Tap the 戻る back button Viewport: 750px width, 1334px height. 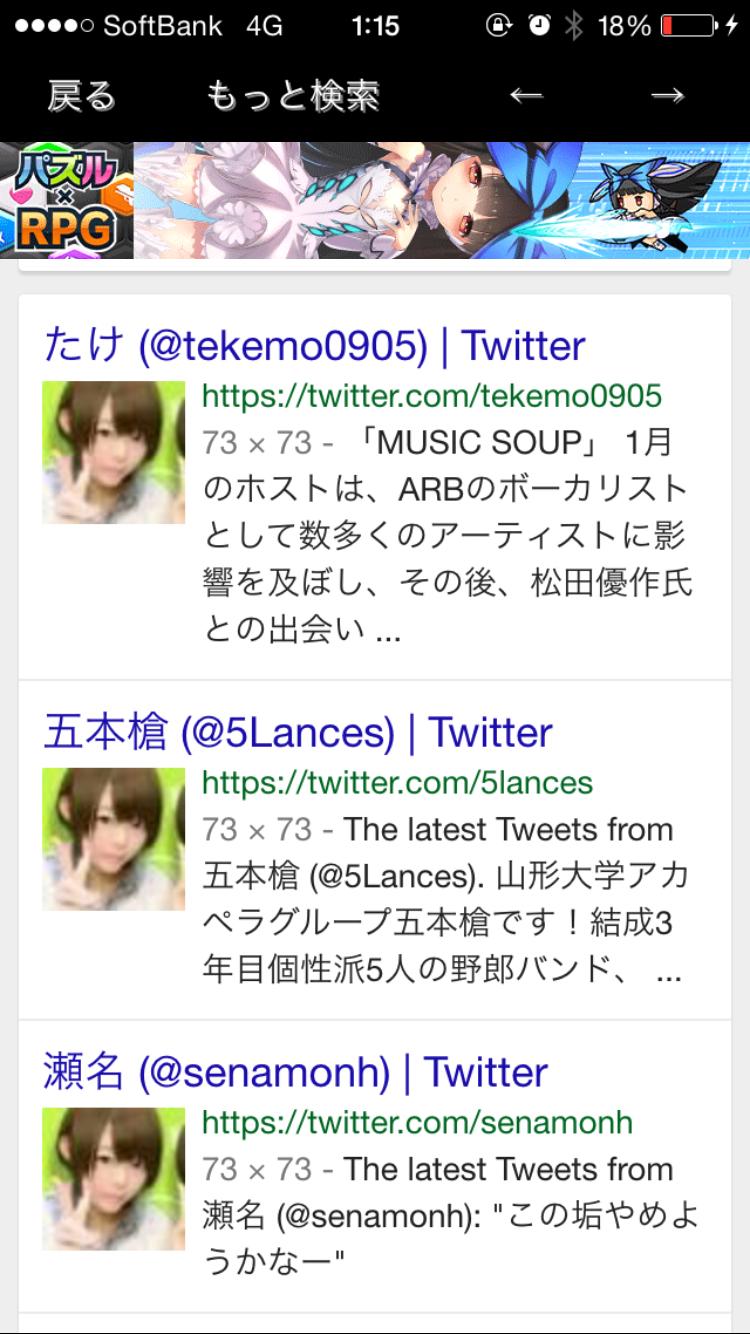click(81, 96)
